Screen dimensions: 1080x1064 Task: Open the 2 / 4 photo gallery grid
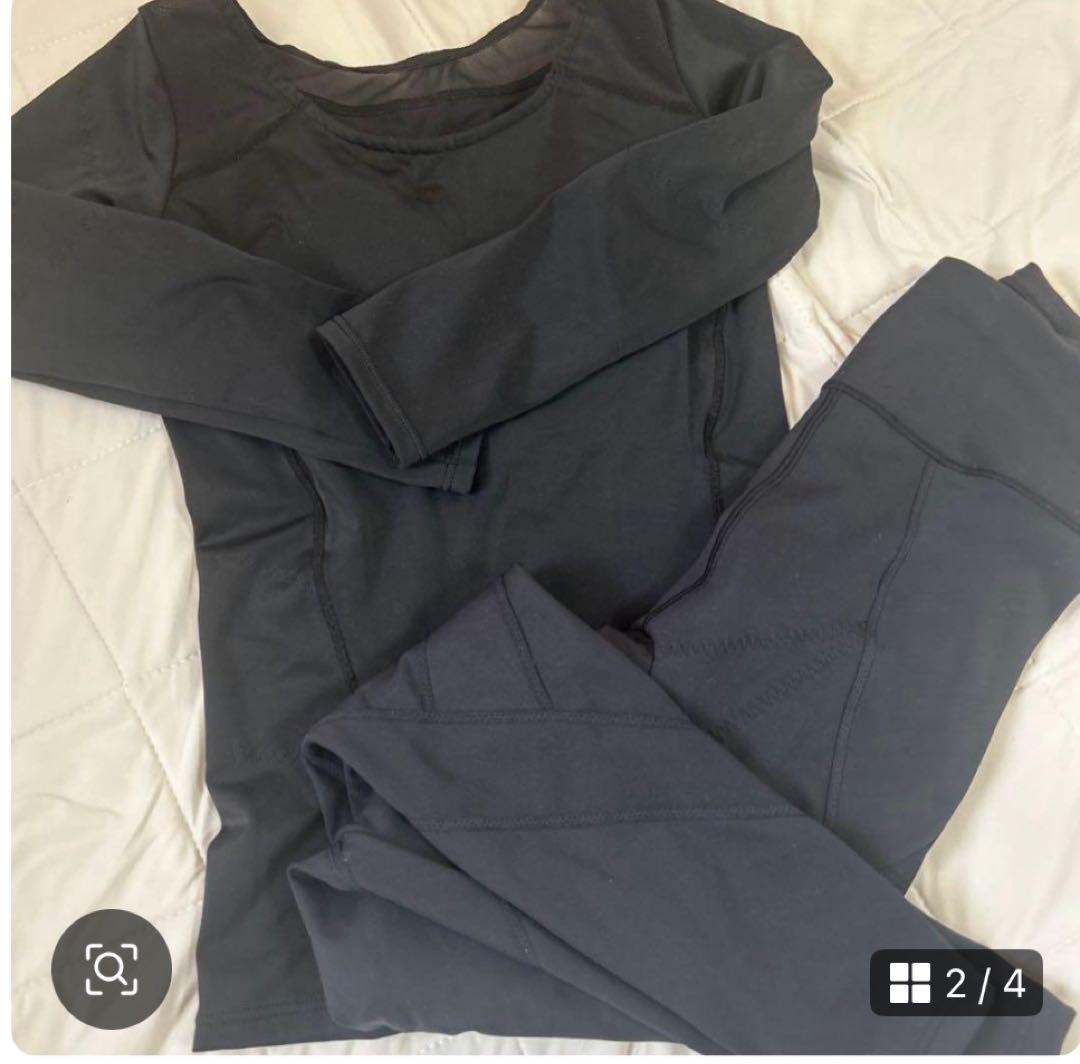tap(956, 983)
